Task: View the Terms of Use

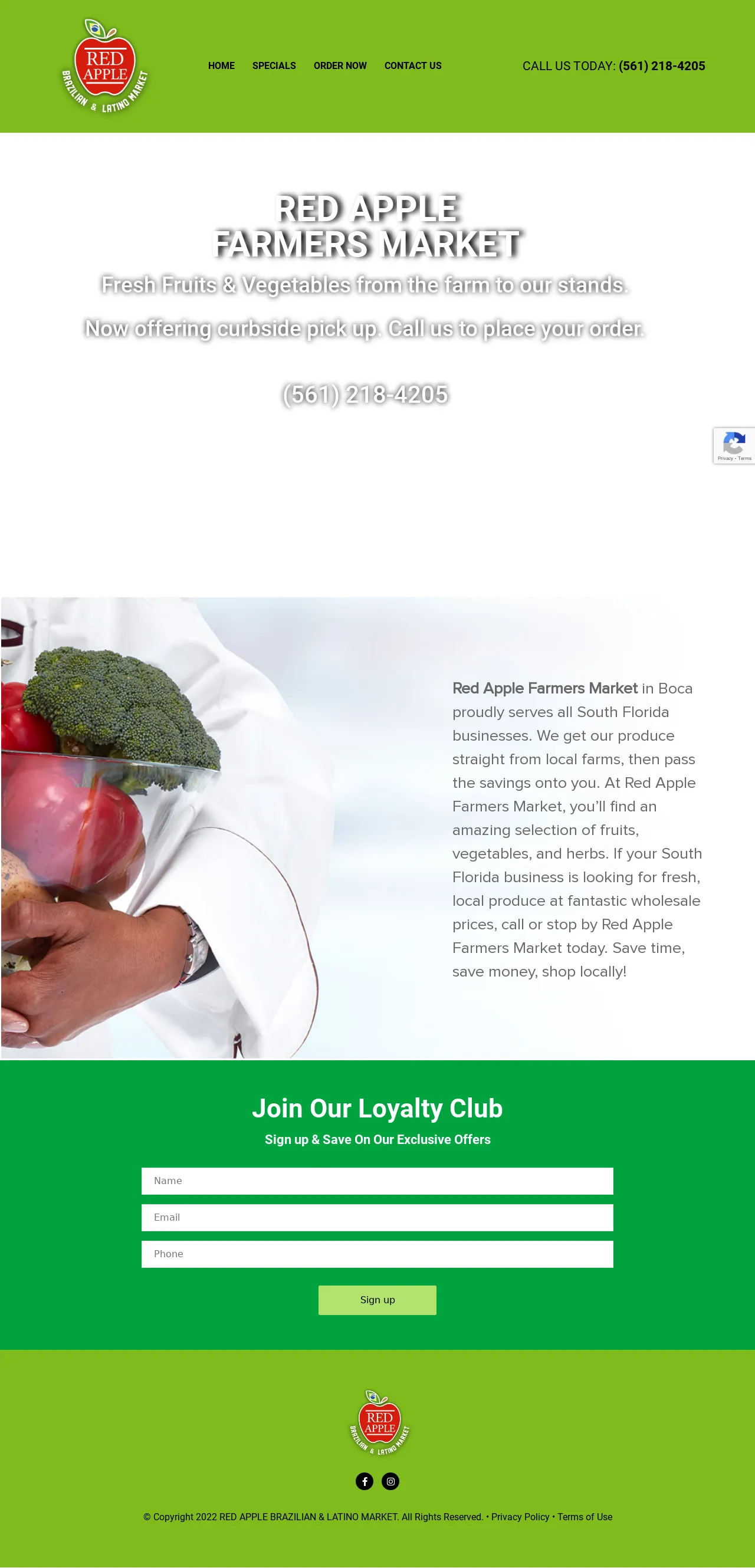Action: pyautogui.click(x=585, y=1517)
